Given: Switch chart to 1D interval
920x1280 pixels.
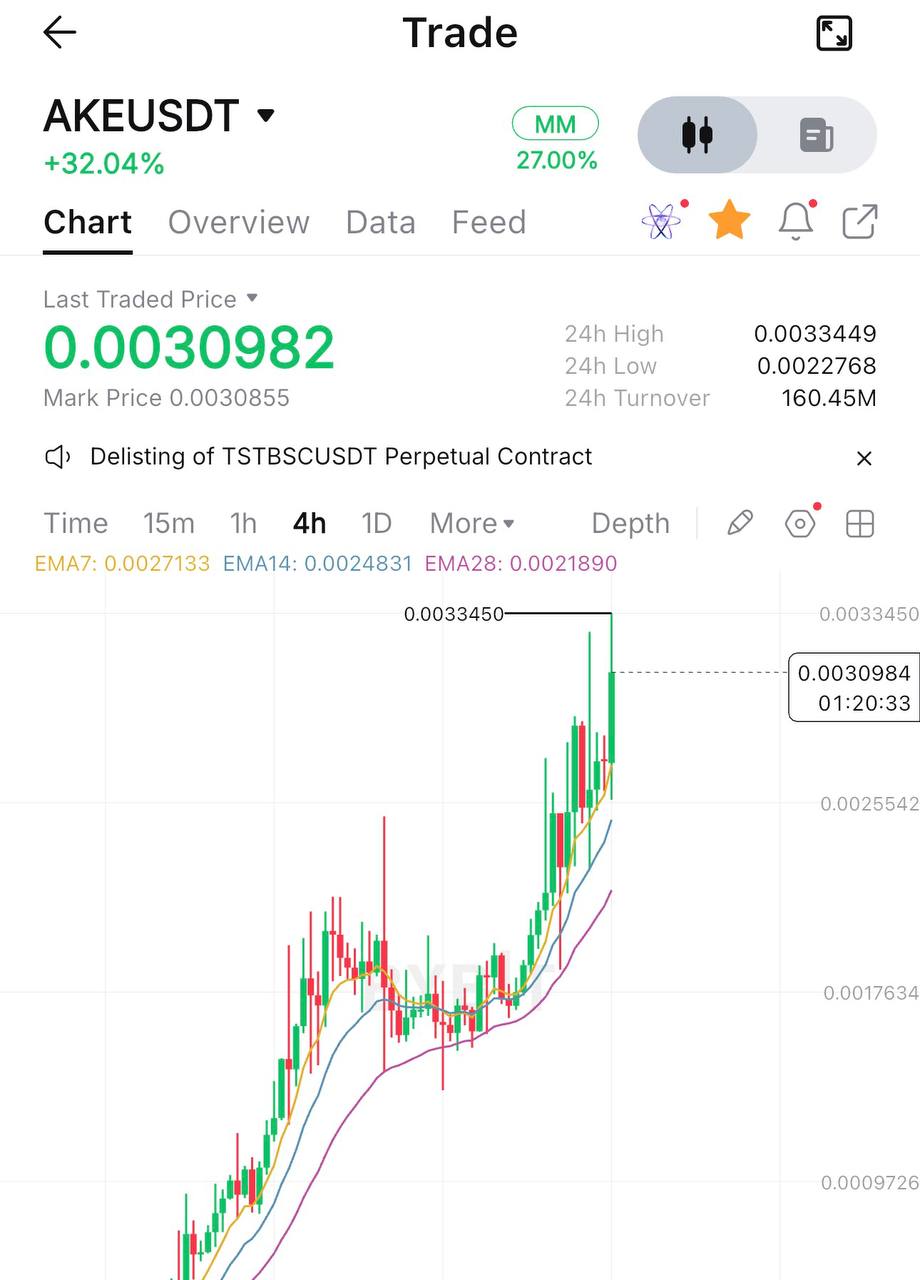Looking at the screenshot, I should click(x=376, y=523).
